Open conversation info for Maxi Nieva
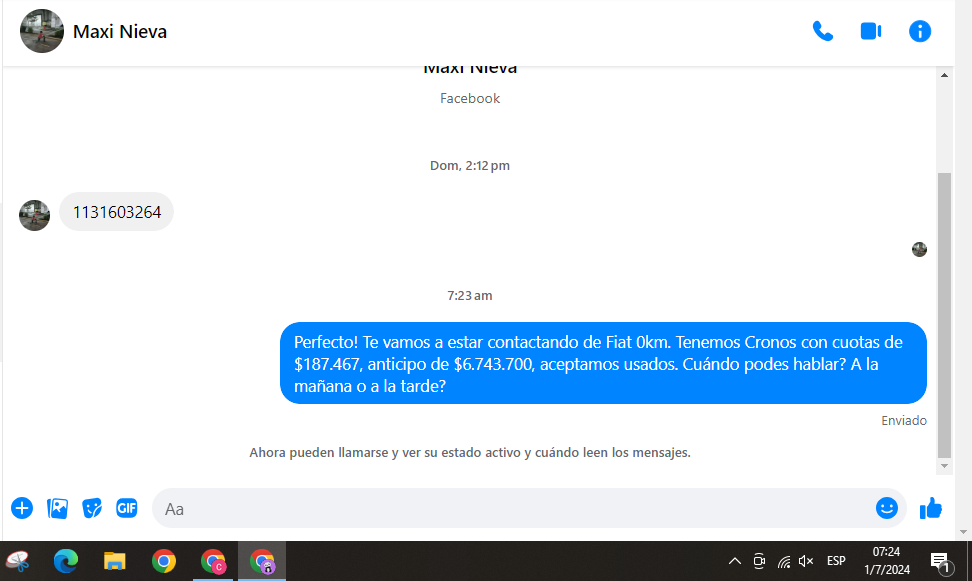Image resolution: width=972 pixels, height=581 pixels. [x=920, y=31]
